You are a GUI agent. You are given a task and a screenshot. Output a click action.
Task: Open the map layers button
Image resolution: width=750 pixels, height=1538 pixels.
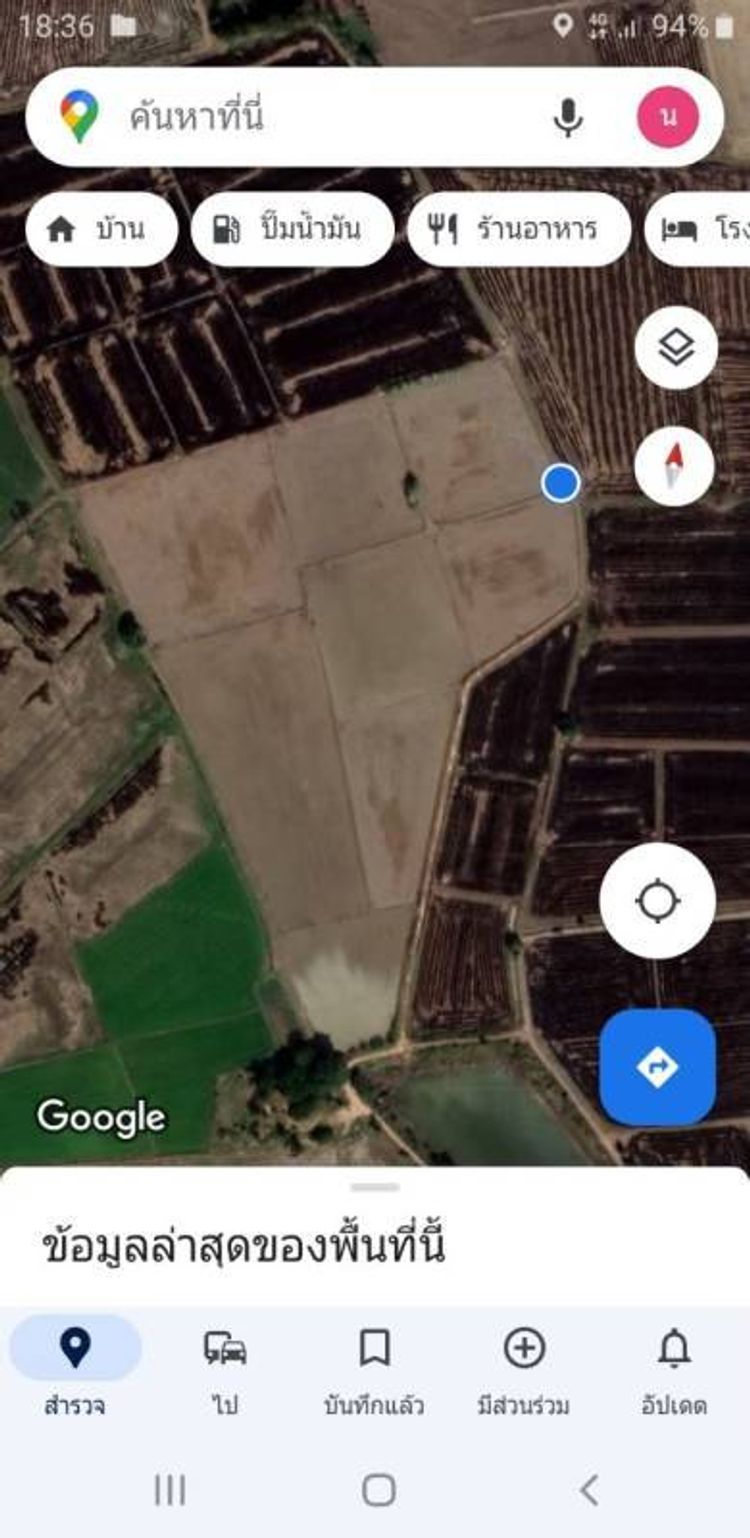[676, 348]
